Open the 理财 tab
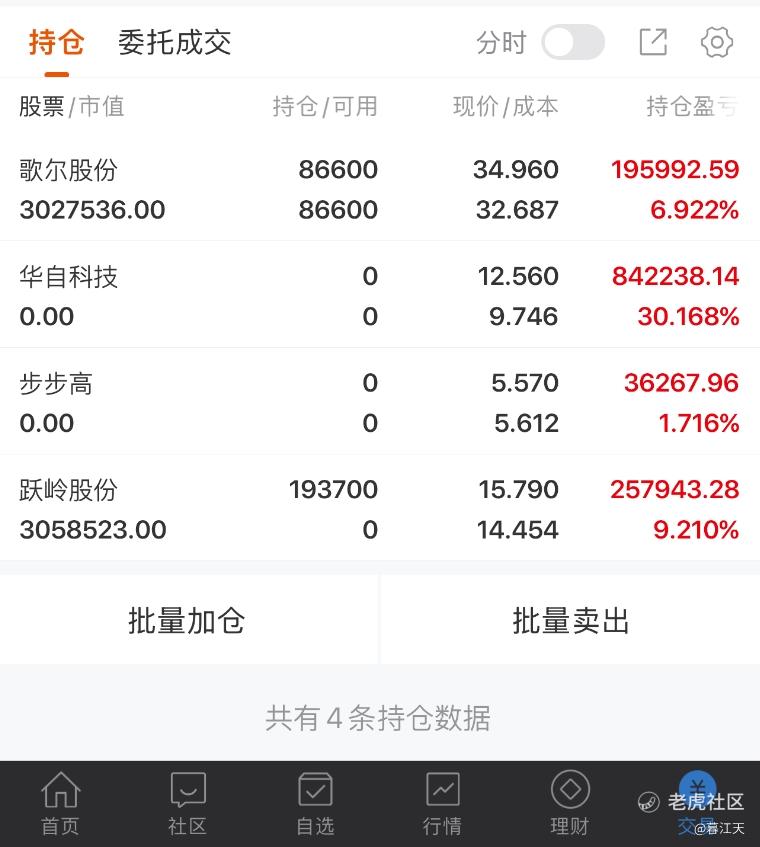Viewport: 760px width, 847px height. pyautogui.click(x=570, y=804)
